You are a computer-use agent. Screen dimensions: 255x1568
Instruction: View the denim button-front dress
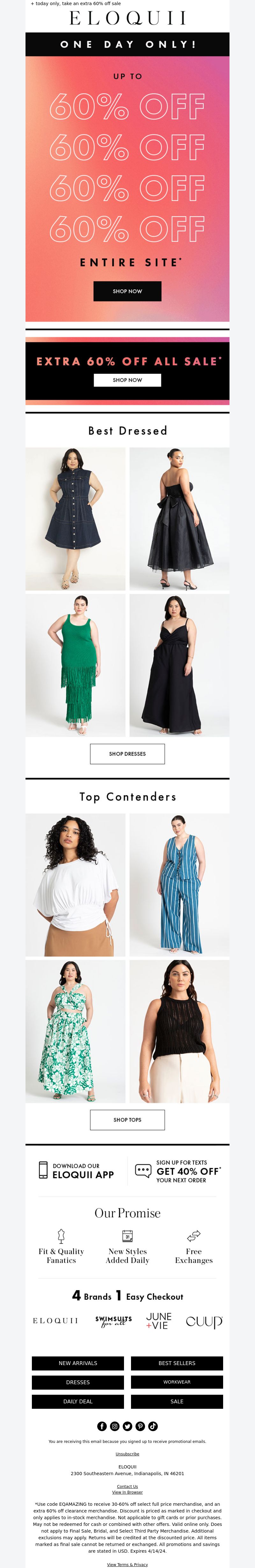(x=76, y=519)
